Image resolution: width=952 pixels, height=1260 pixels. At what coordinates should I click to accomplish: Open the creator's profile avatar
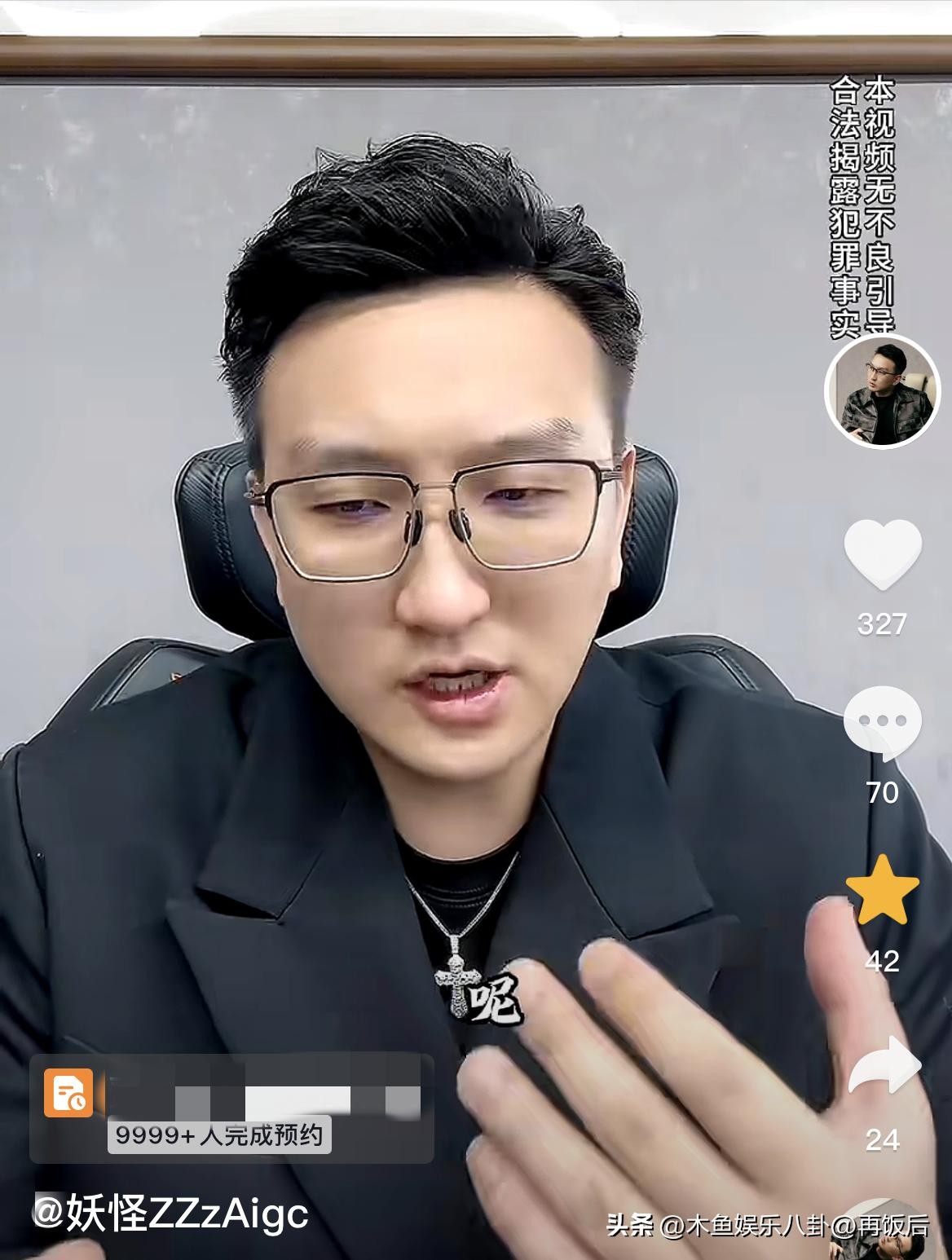click(x=883, y=393)
